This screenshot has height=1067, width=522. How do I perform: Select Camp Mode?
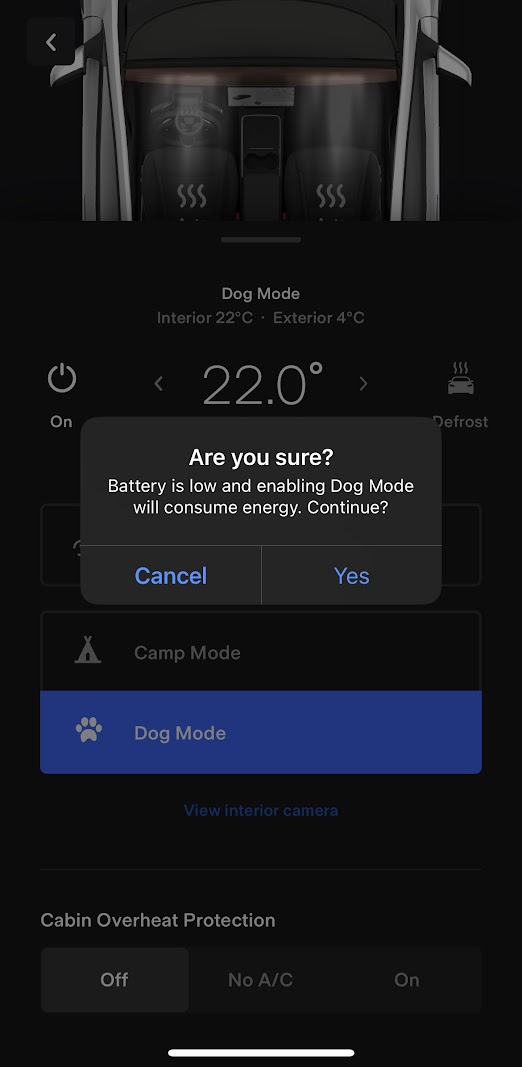(261, 652)
